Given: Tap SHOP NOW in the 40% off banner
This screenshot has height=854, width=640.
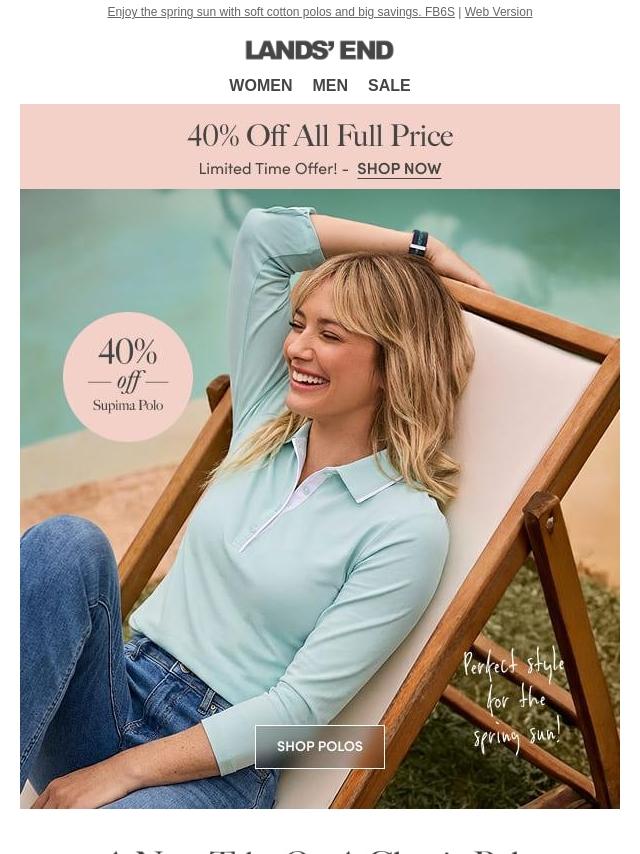Looking at the screenshot, I should click(x=399, y=169).
